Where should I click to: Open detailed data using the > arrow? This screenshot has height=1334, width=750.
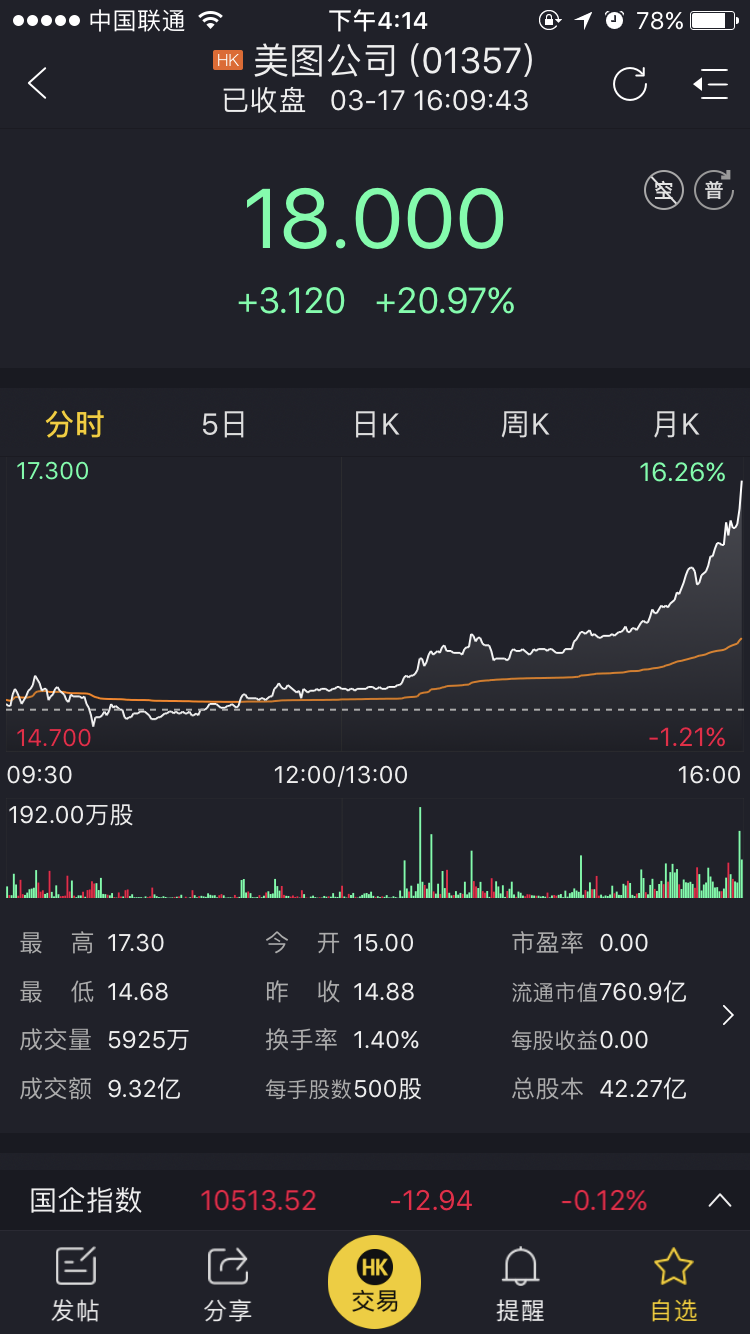point(727,1015)
